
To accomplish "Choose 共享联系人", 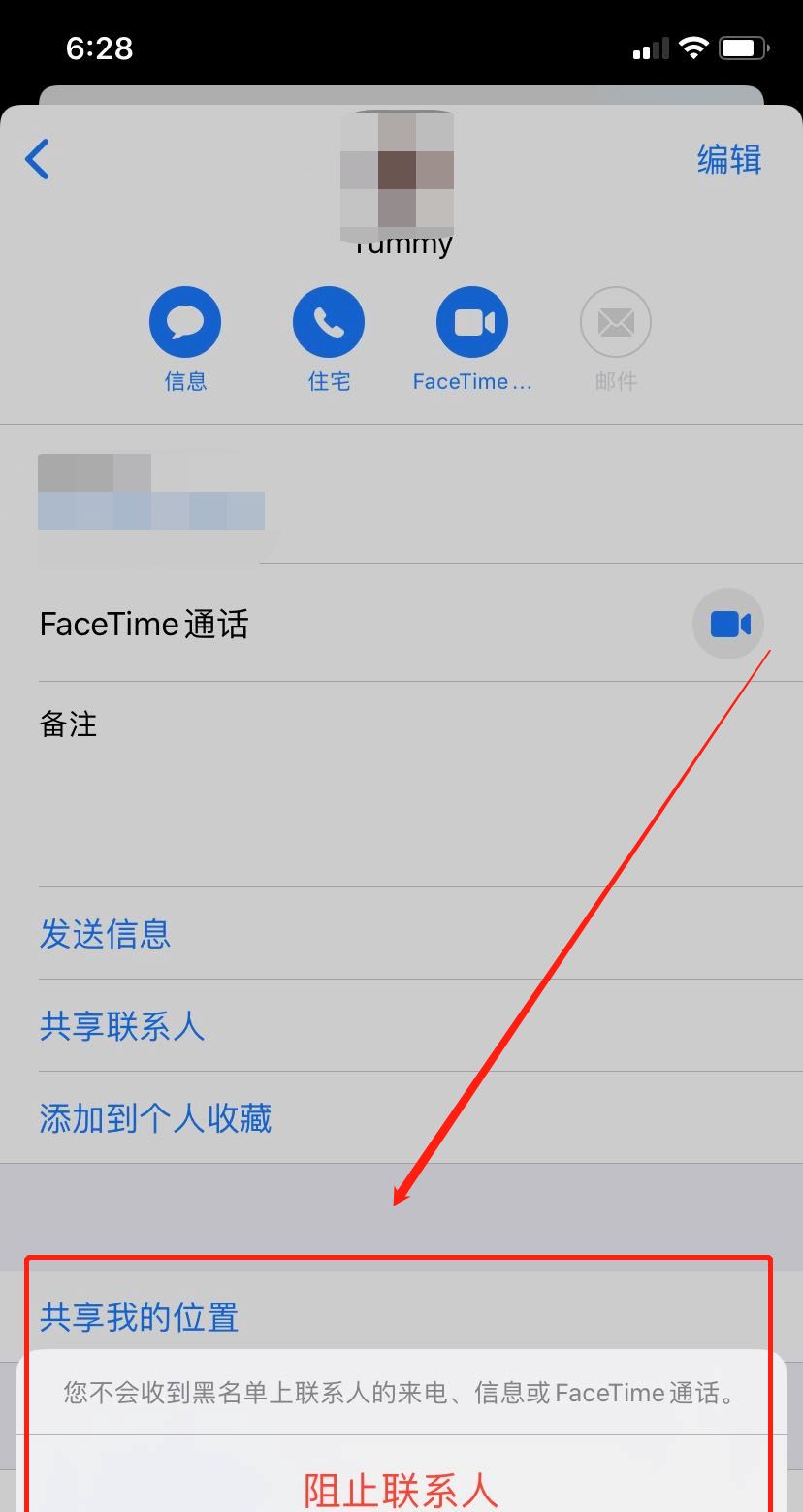I will tap(122, 1025).
